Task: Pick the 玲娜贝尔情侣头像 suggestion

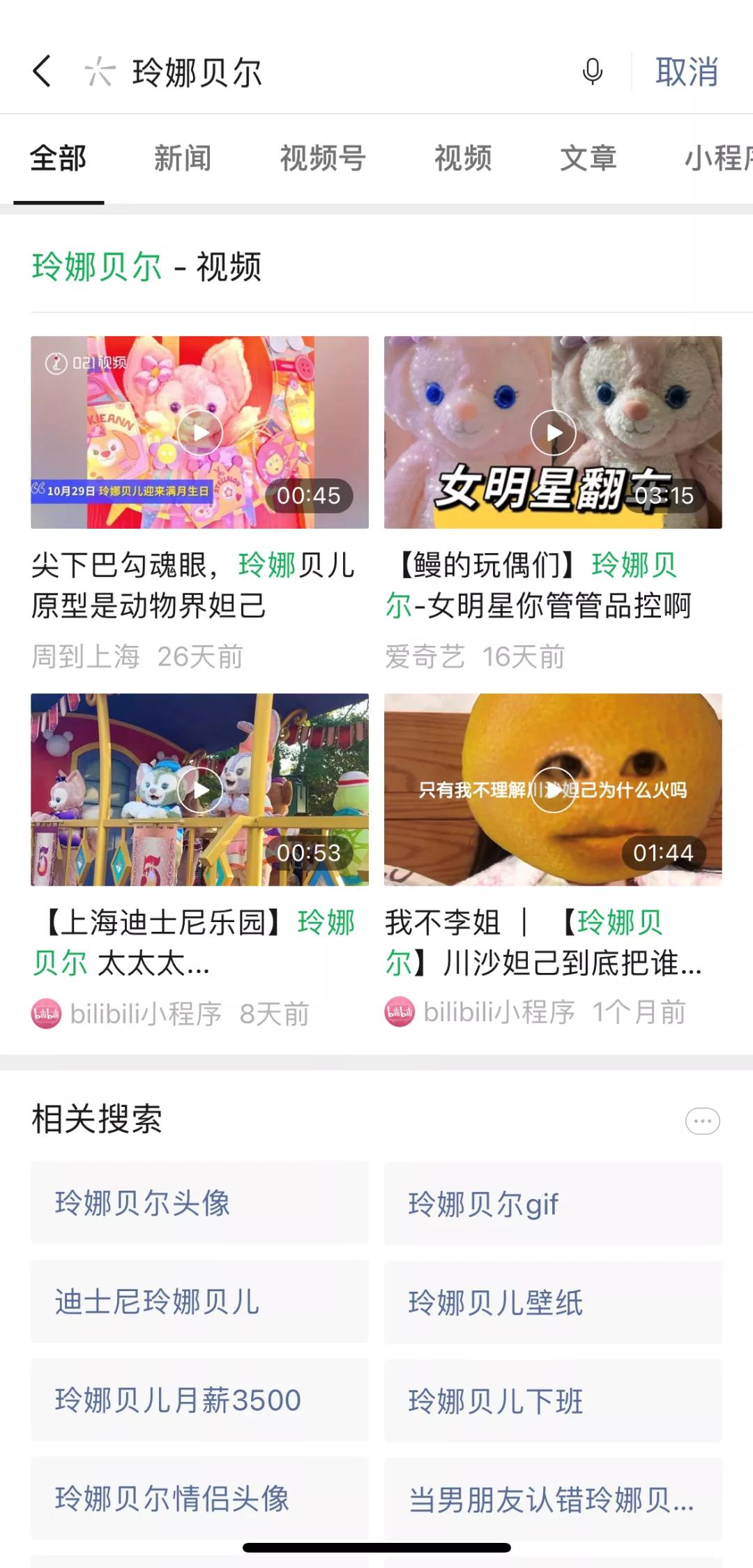Action: 199,1498
